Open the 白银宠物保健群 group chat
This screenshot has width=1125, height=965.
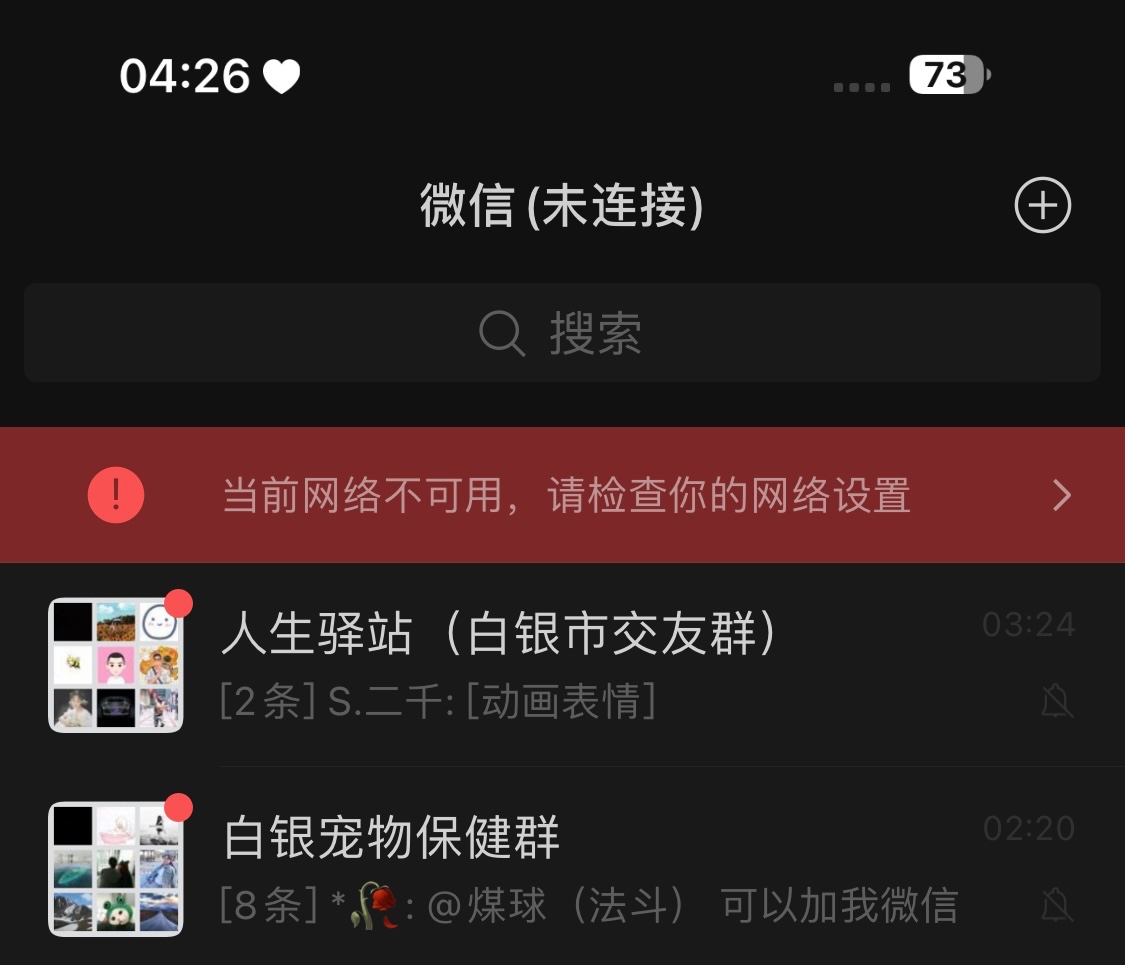(x=560, y=868)
